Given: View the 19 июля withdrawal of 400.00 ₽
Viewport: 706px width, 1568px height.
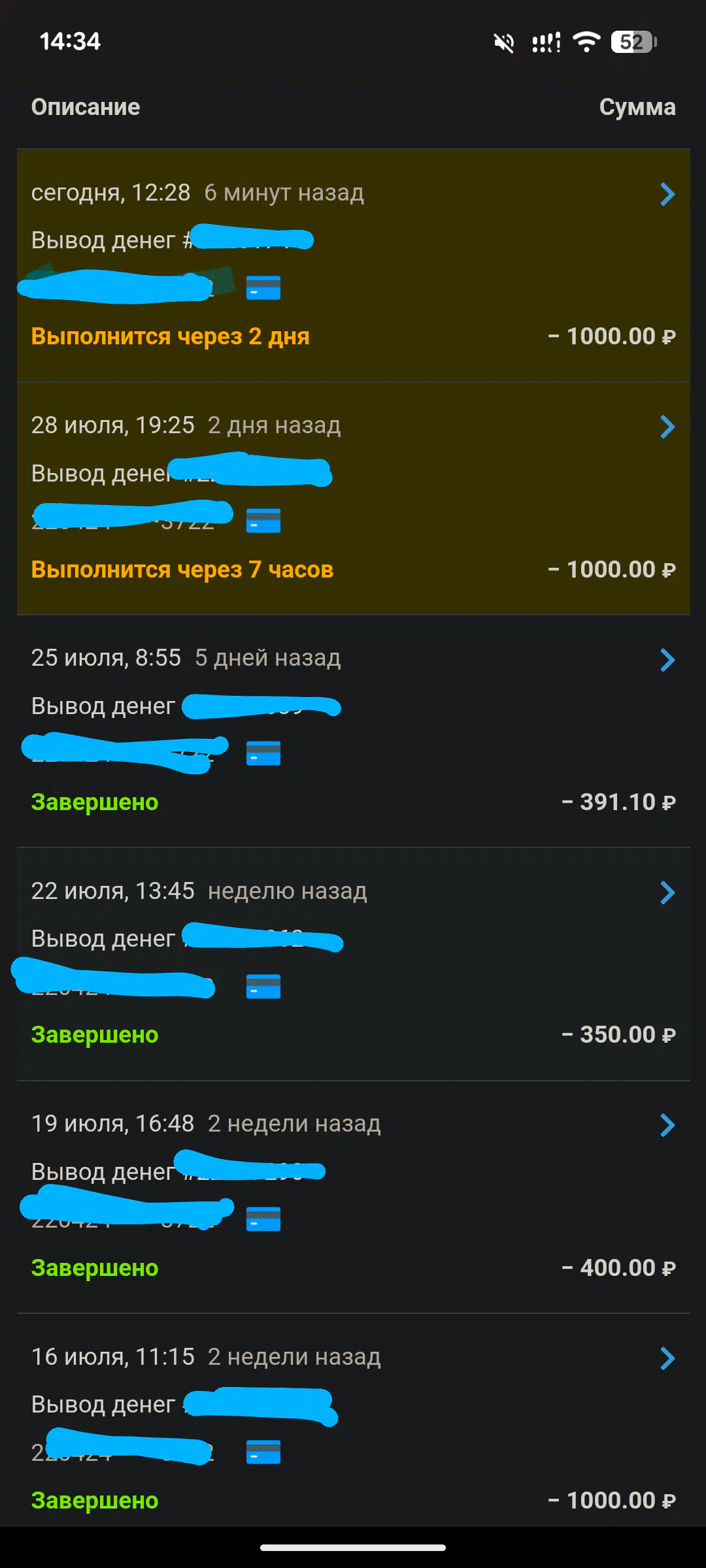Looking at the screenshot, I should pos(353,1197).
